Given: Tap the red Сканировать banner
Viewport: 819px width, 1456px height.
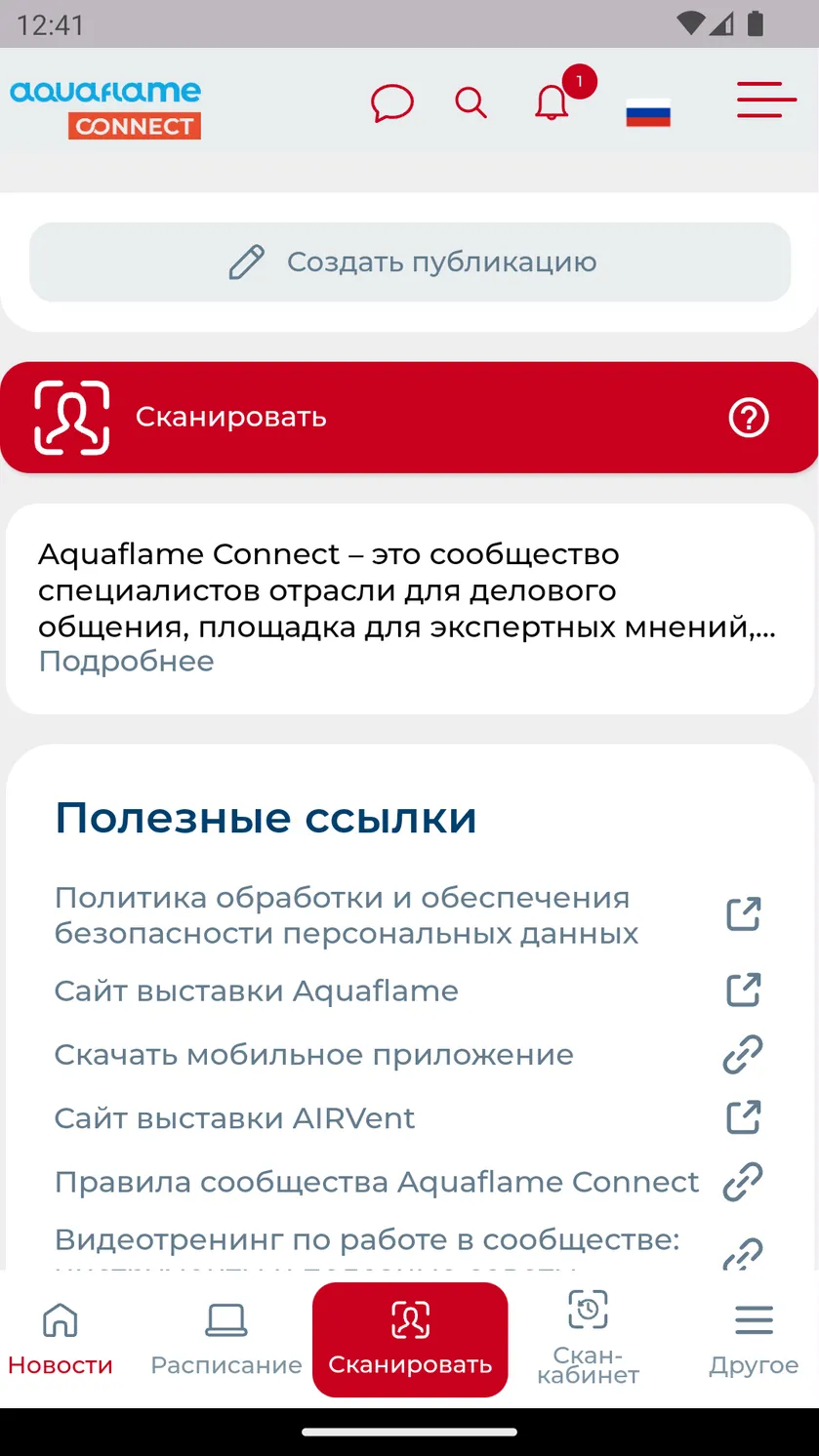Looking at the screenshot, I should click(x=409, y=418).
